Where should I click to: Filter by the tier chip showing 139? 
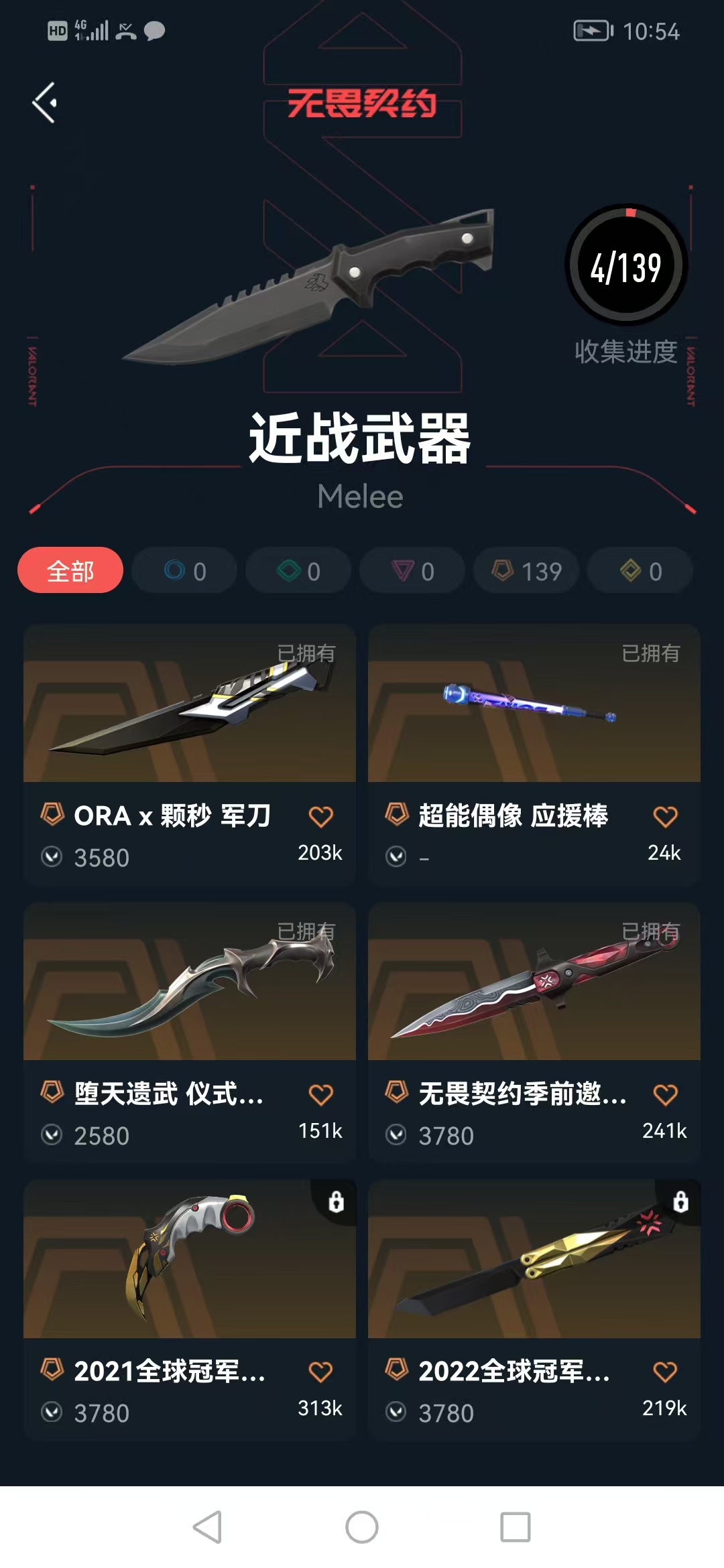coord(526,571)
